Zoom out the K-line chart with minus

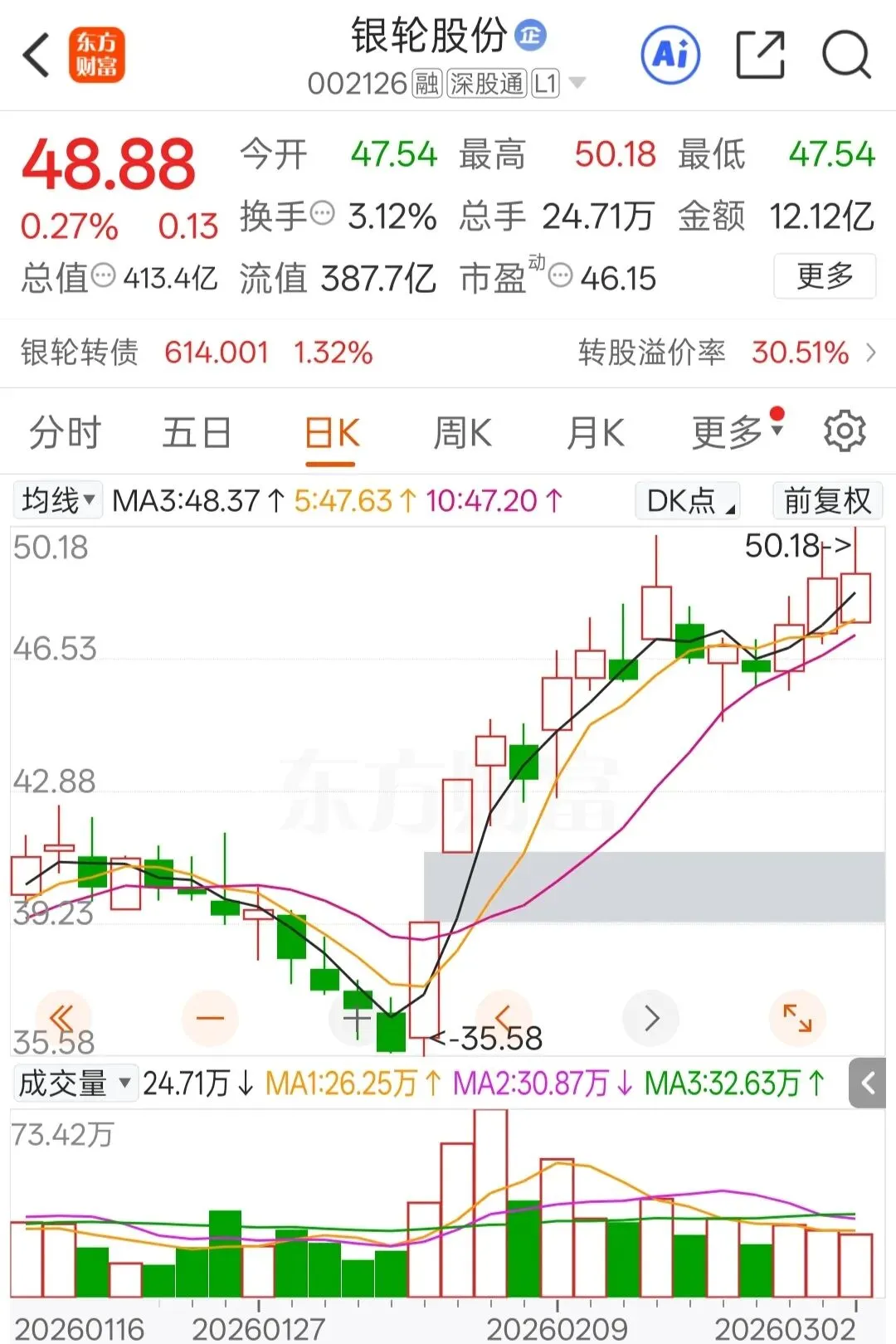coord(210,1018)
